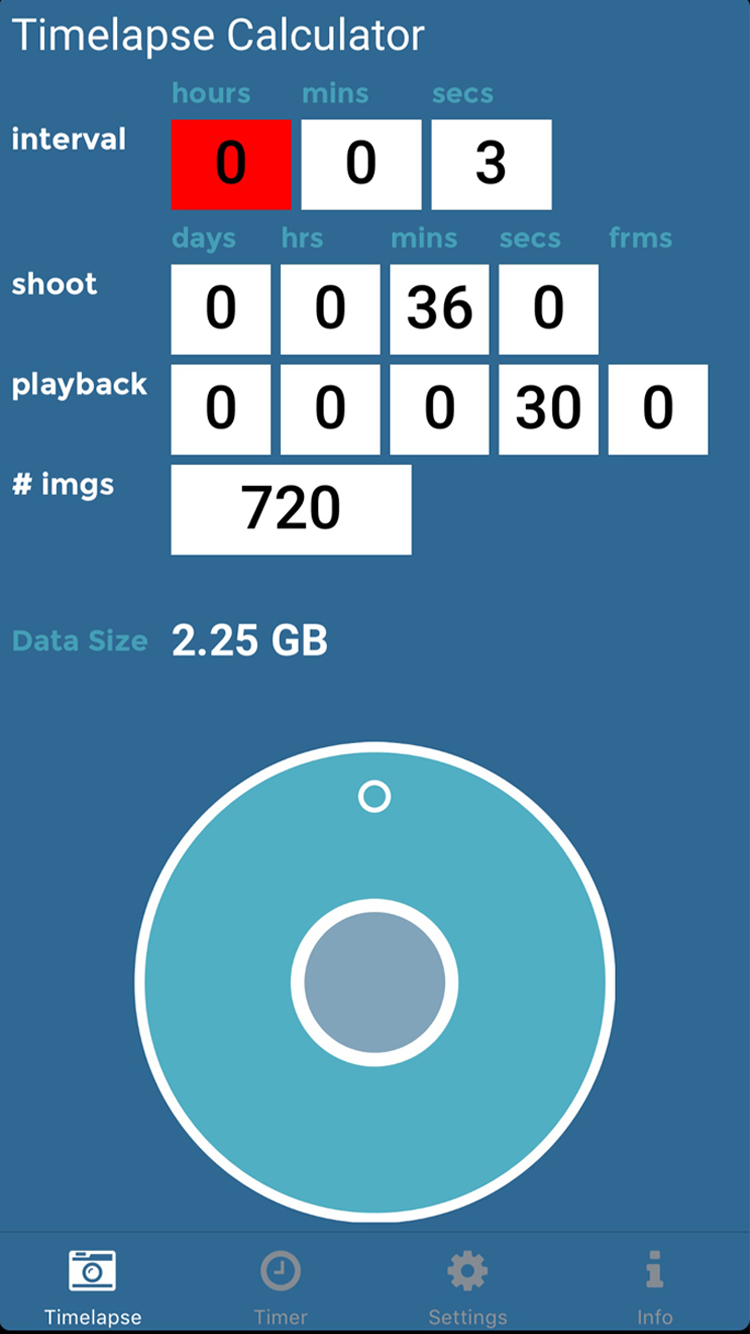Select the playback secs field showing 30
This screenshot has width=750, height=1334.
click(x=549, y=409)
